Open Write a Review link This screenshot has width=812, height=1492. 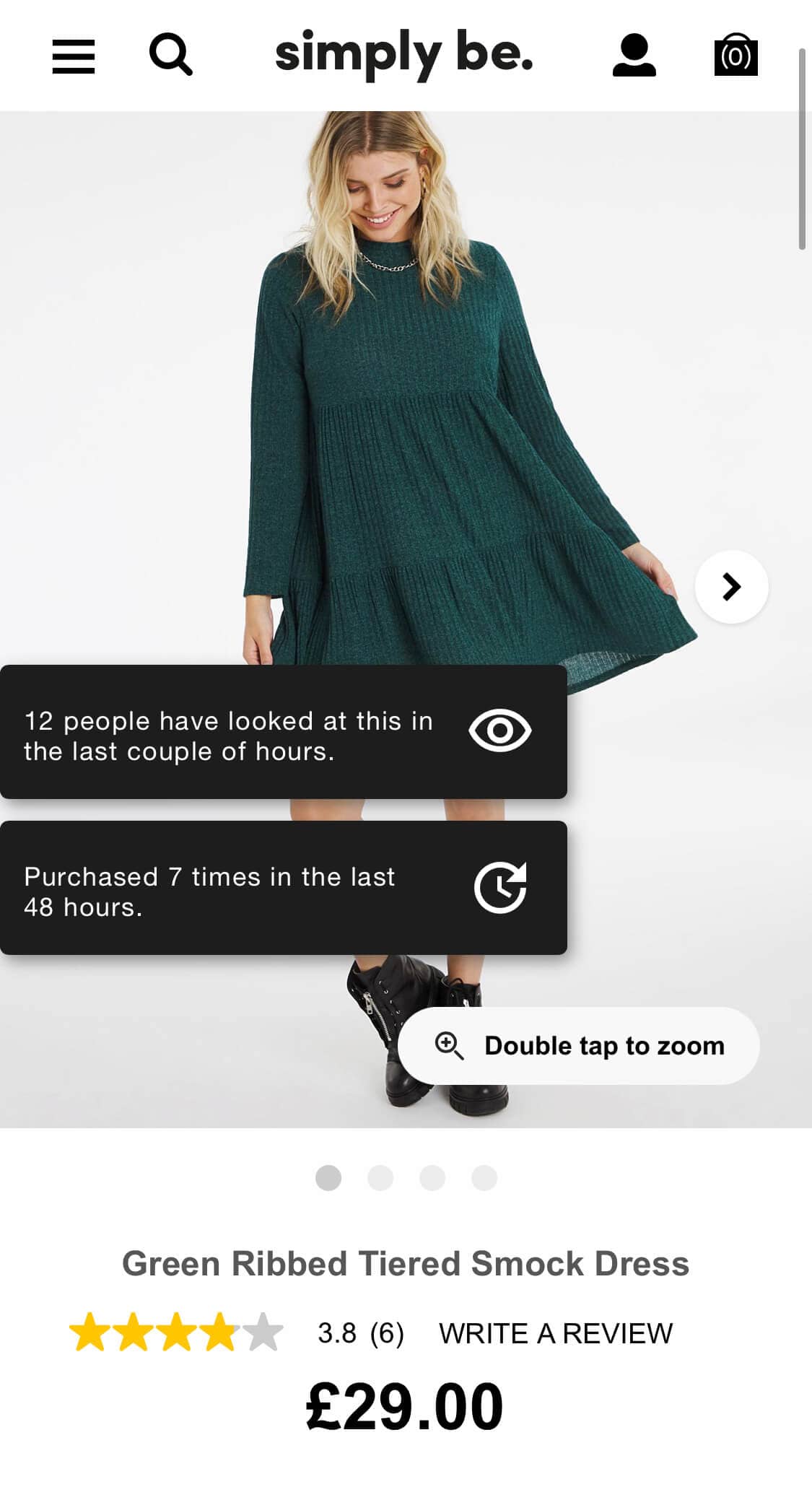tap(556, 1333)
